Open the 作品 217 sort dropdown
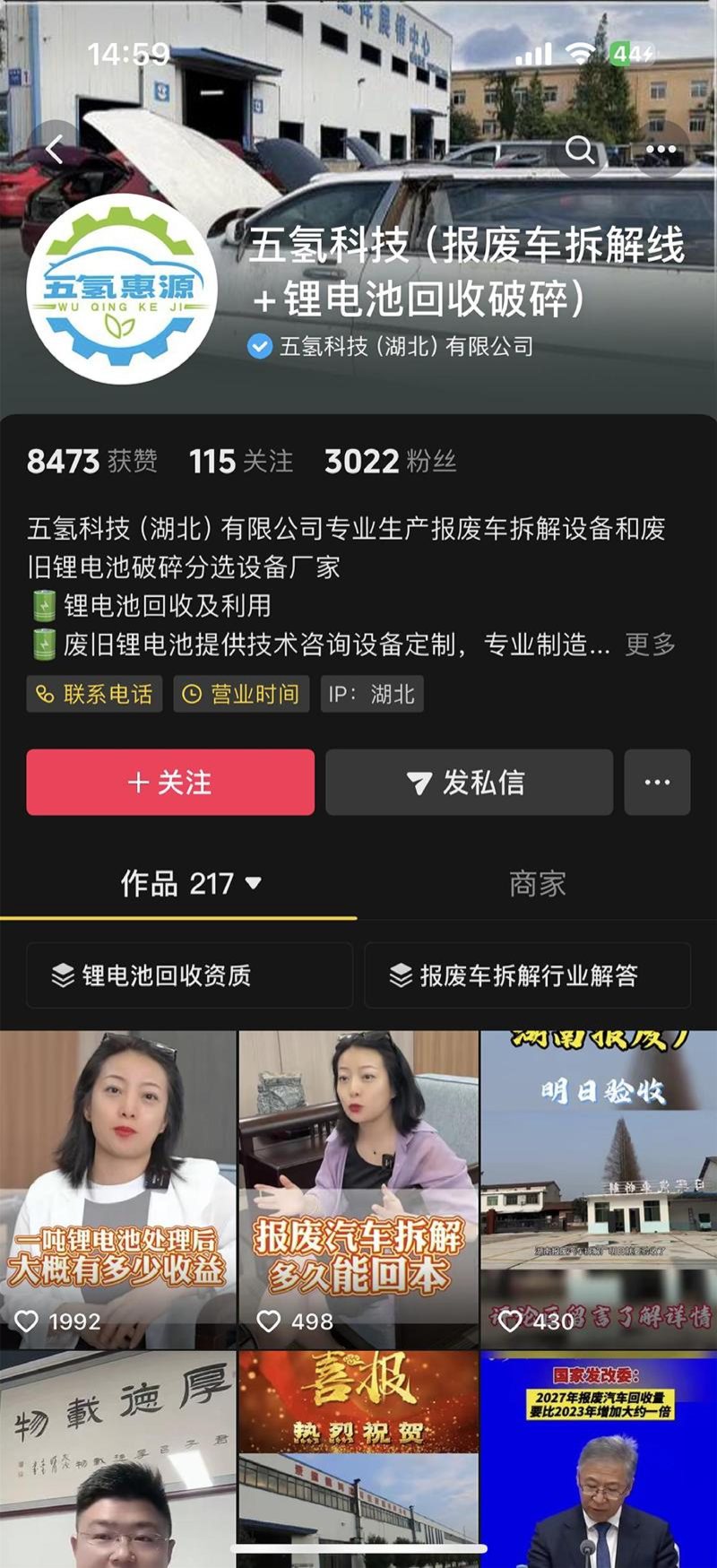The height and width of the screenshot is (1568, 717). pyautogui.click(x=191, y=884)
